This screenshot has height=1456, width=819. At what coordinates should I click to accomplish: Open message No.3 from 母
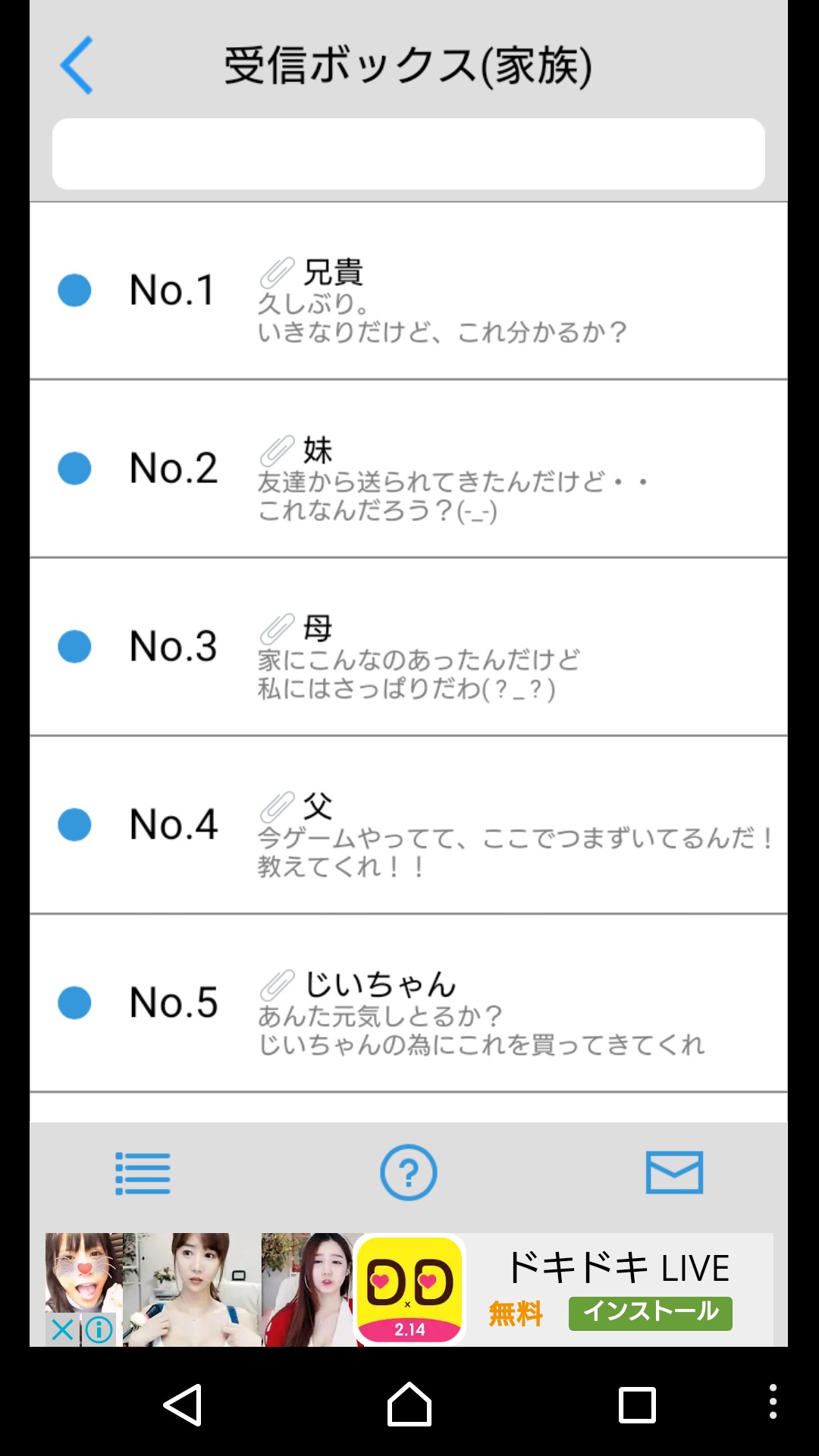point(408,647)
